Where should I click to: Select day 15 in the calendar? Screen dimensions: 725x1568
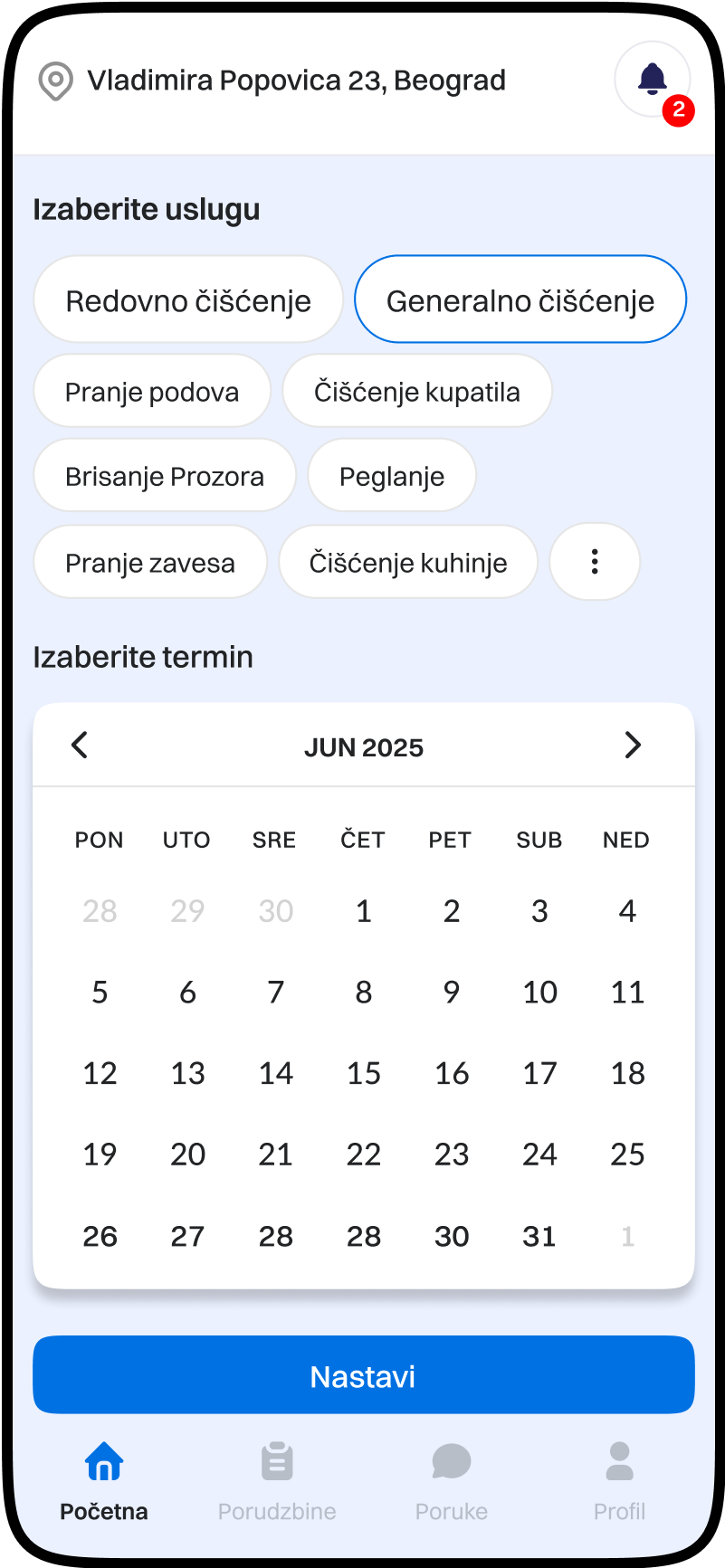[364, 1073]
